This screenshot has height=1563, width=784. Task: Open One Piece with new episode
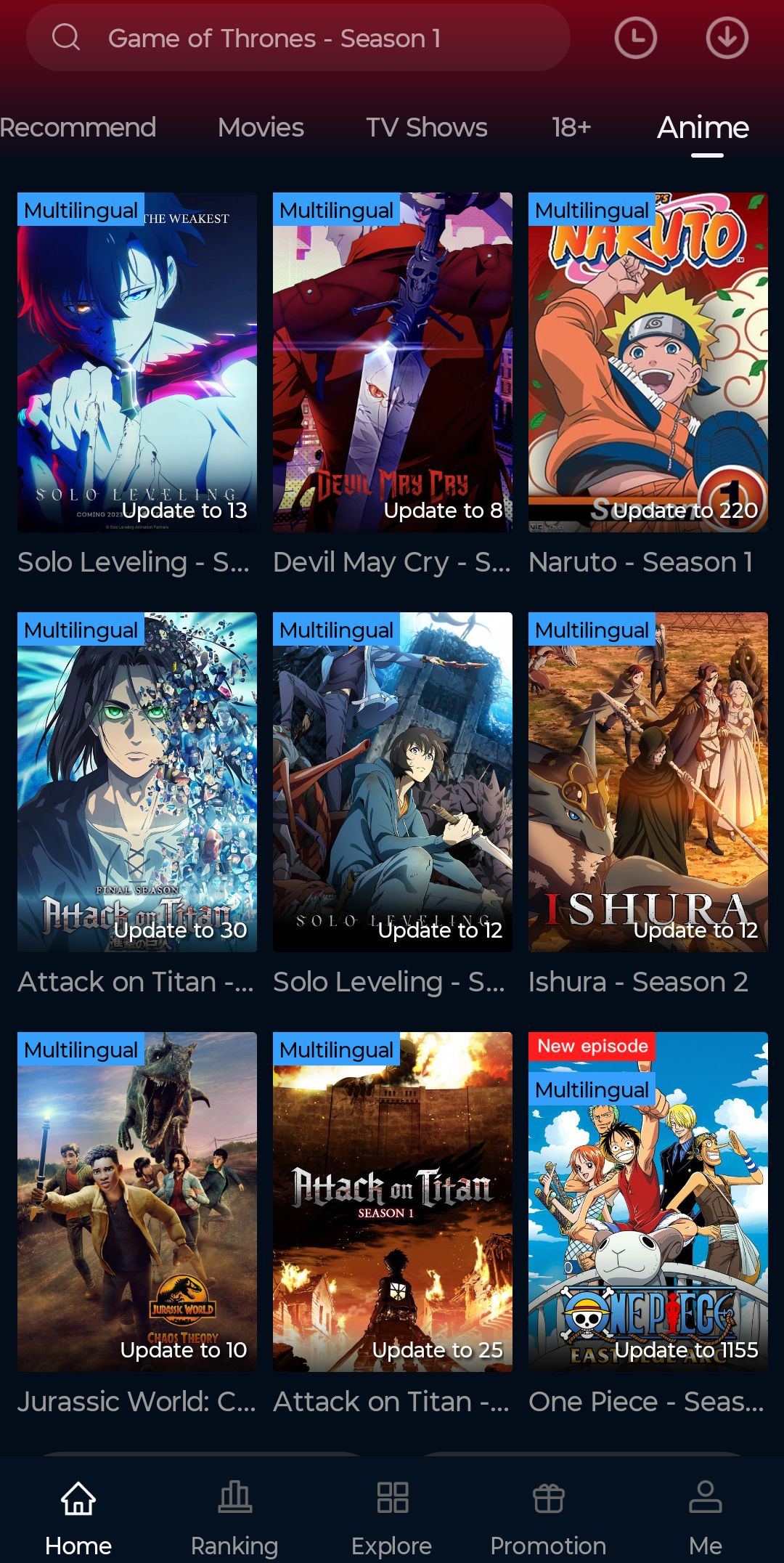[x=648, y=1201]
